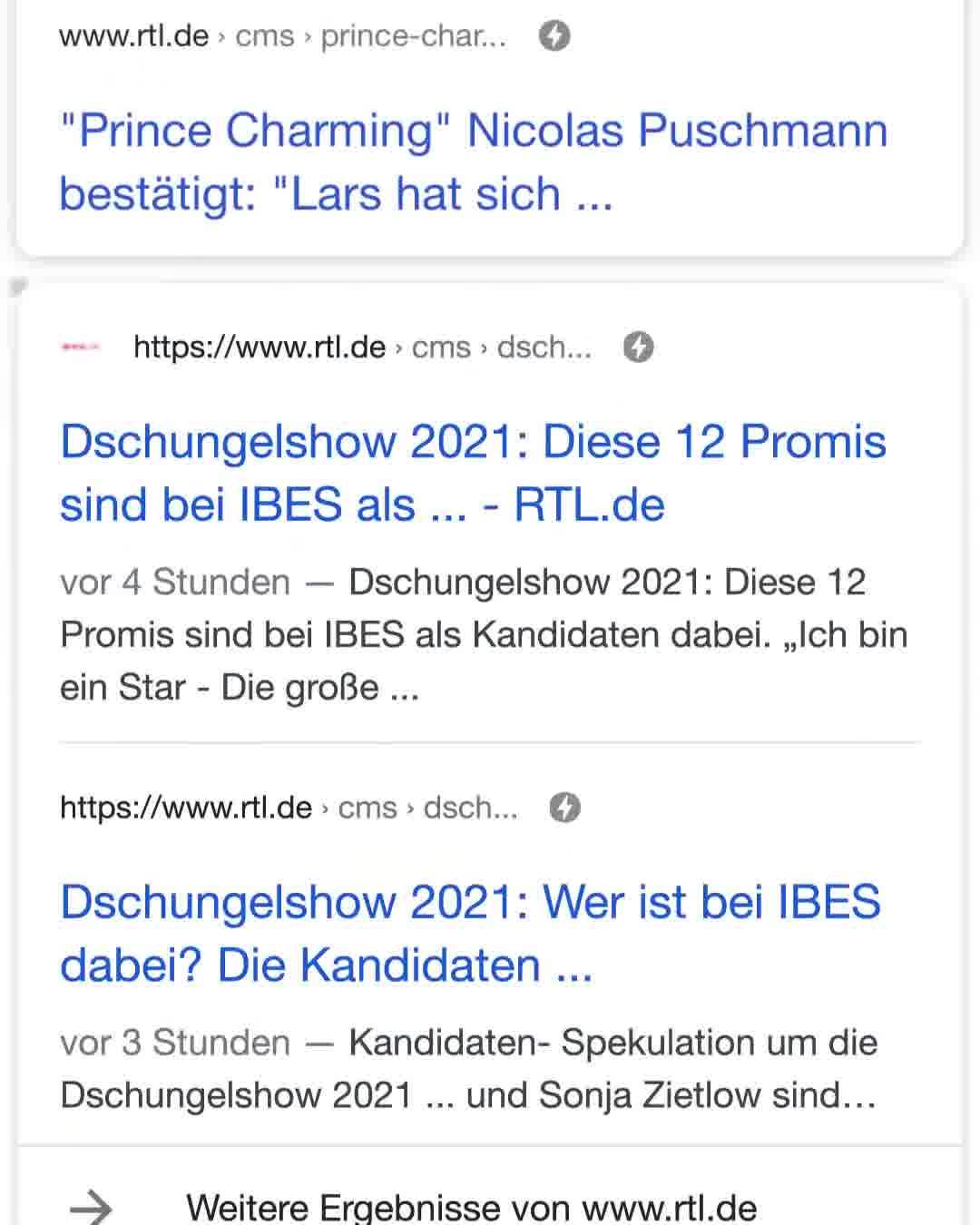Open the Prince Charming Nicolas Puschmann result
The image size is (980, 1225).
pyautogui.click(x=473, y=162)
